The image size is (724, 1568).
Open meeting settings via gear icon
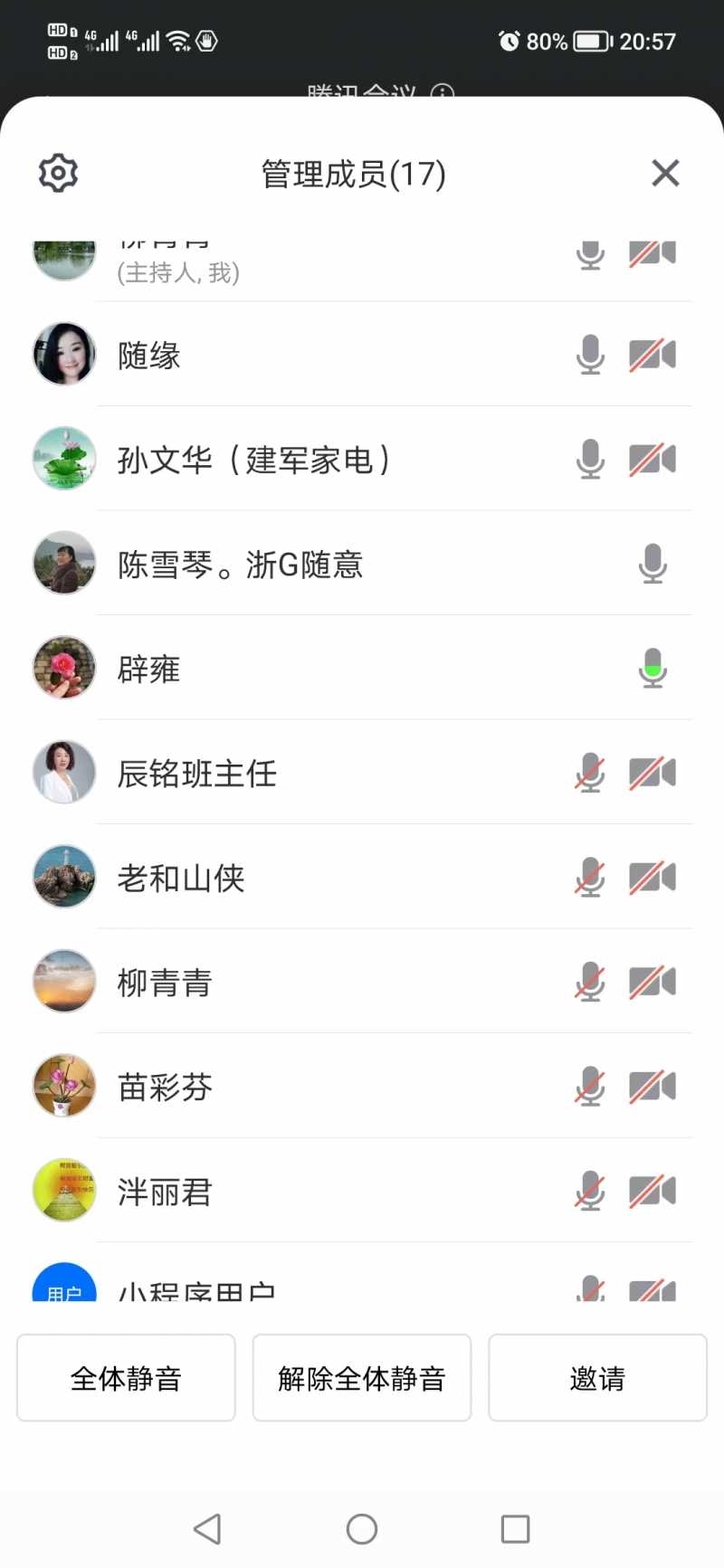[56, 173]
